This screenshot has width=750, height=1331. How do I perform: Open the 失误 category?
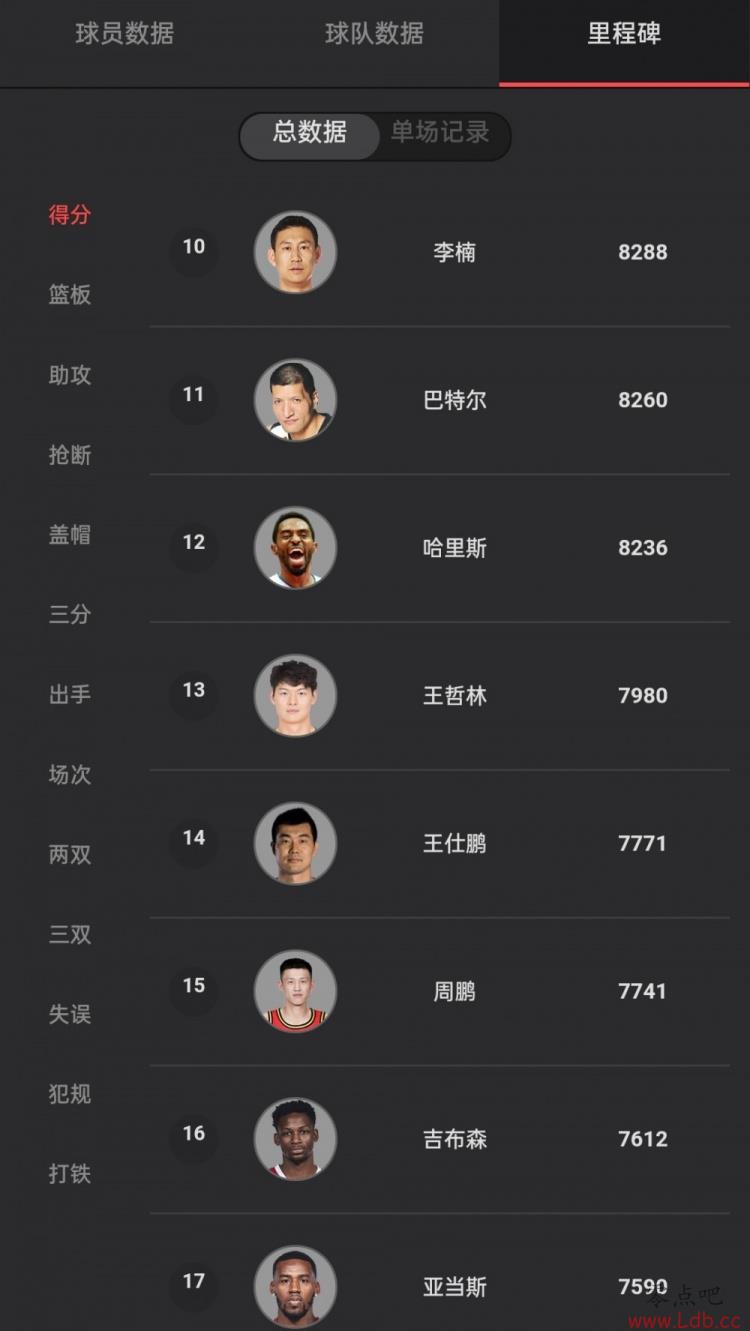click(x=70, y=1014)
